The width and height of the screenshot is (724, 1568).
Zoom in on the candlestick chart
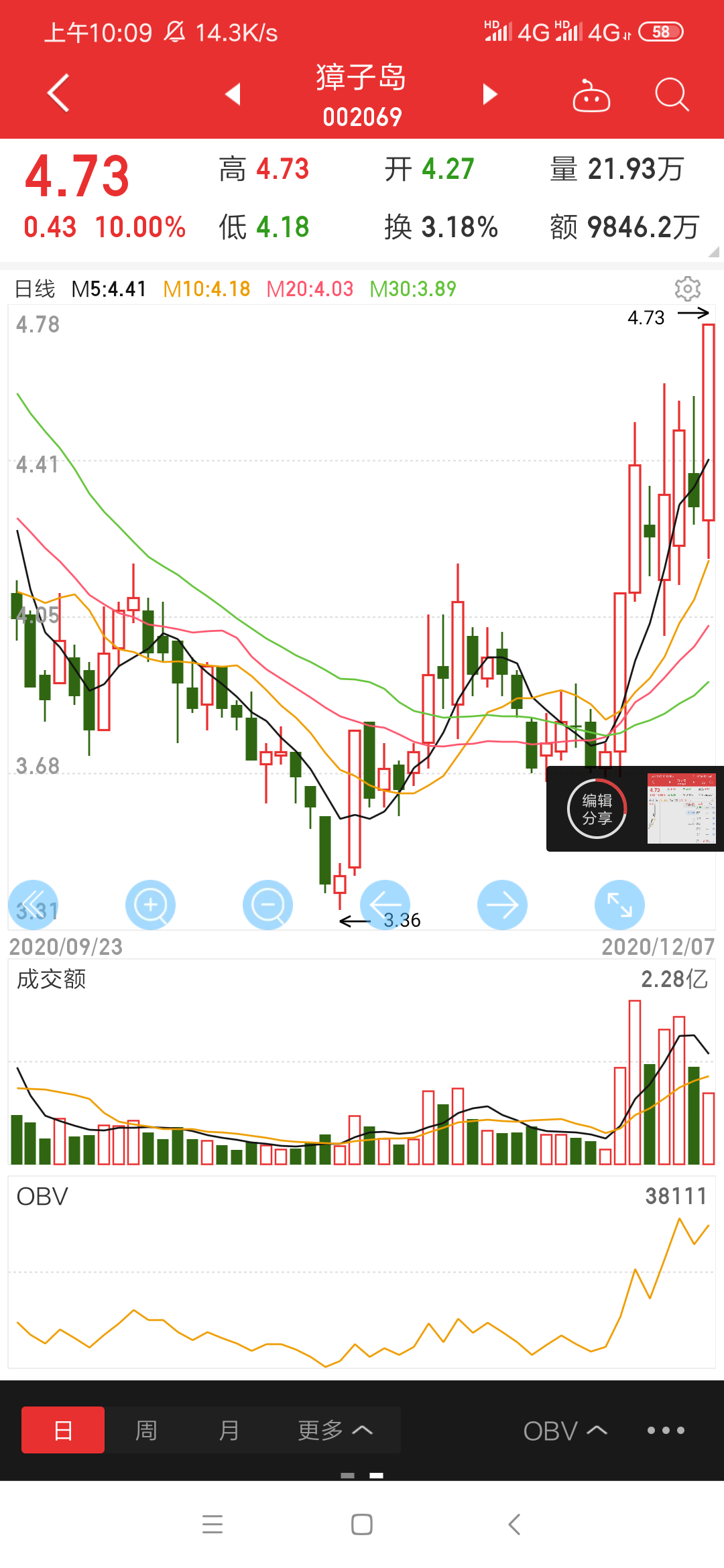click(151, 905)
